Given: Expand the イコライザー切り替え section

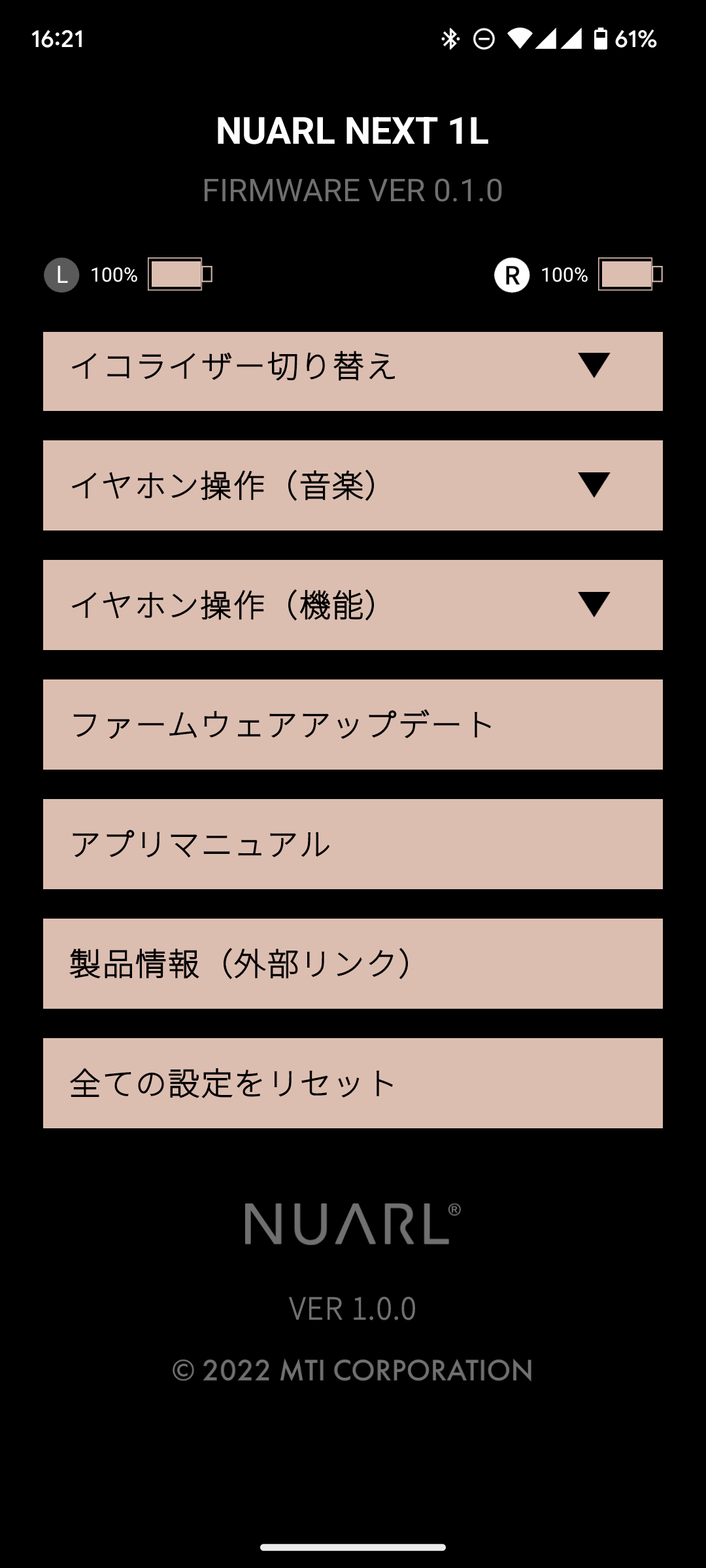Looking at the screenshot, I should click(x=353, y=371).
